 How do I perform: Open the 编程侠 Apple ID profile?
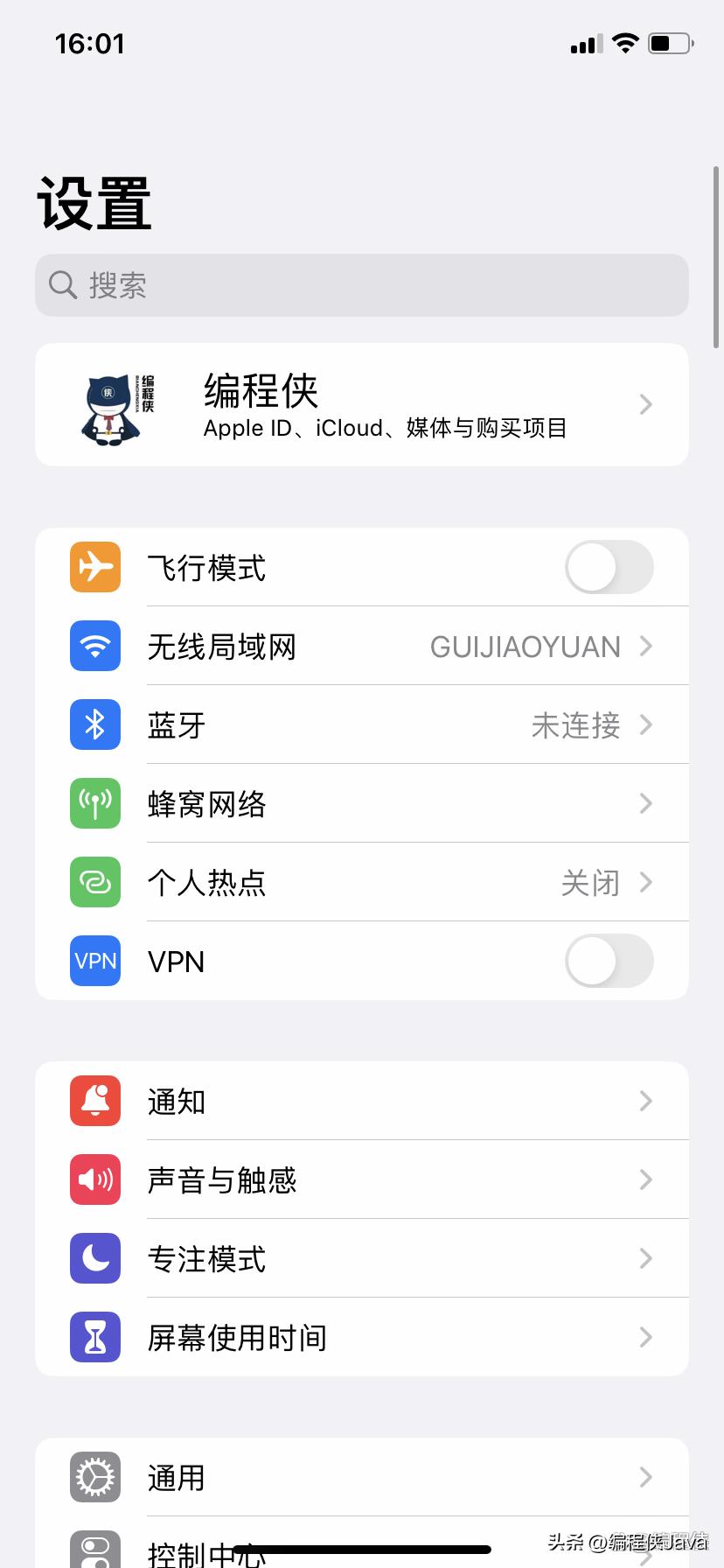coord(362,404)
